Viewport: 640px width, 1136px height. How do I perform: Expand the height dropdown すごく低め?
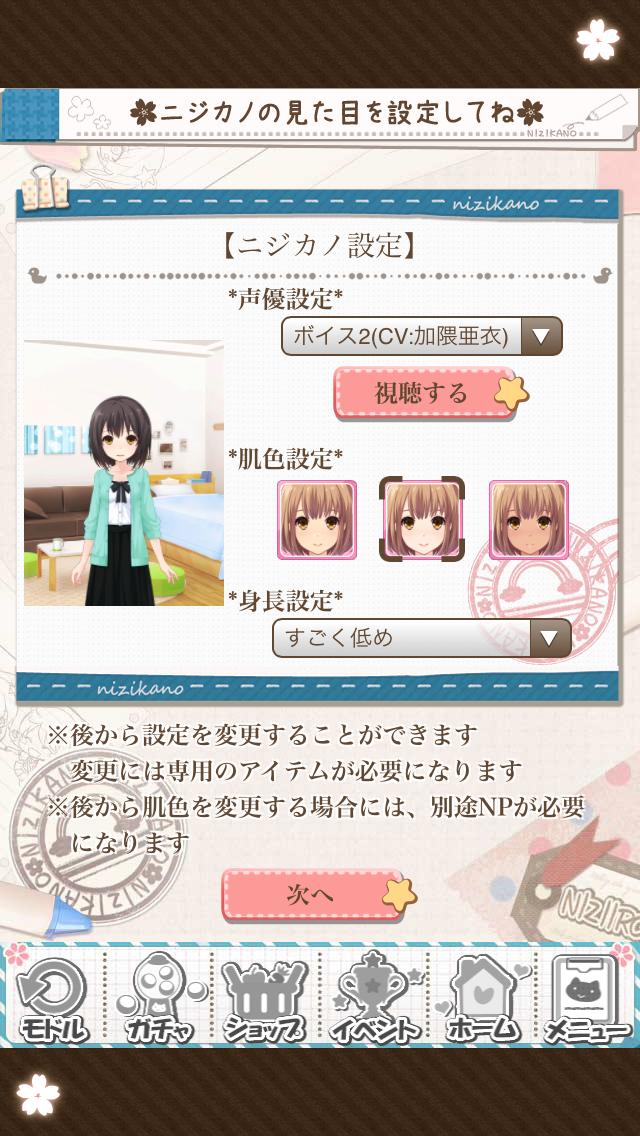(x=421, y=637)
